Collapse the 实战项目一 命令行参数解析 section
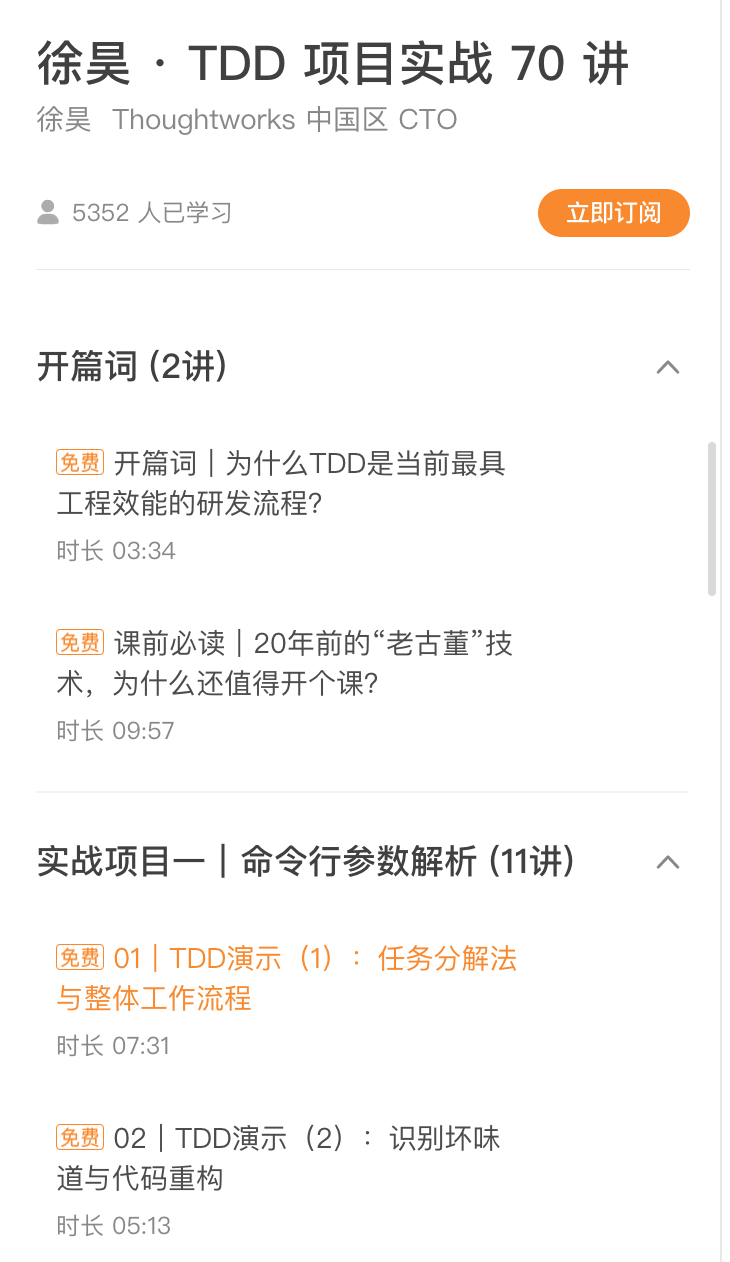730x1262 pixels. click(x=667, y=862)
